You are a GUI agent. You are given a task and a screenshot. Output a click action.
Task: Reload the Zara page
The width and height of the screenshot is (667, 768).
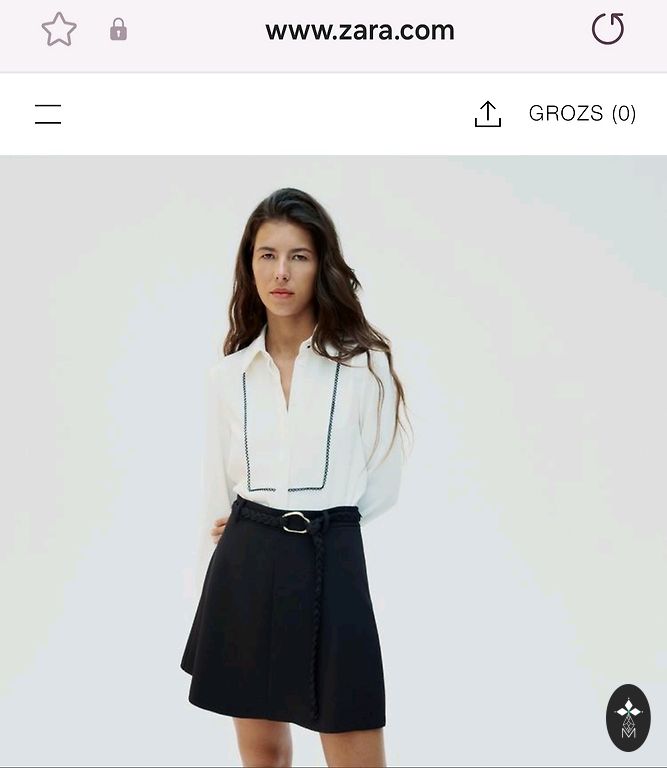[x=607, y=29]
